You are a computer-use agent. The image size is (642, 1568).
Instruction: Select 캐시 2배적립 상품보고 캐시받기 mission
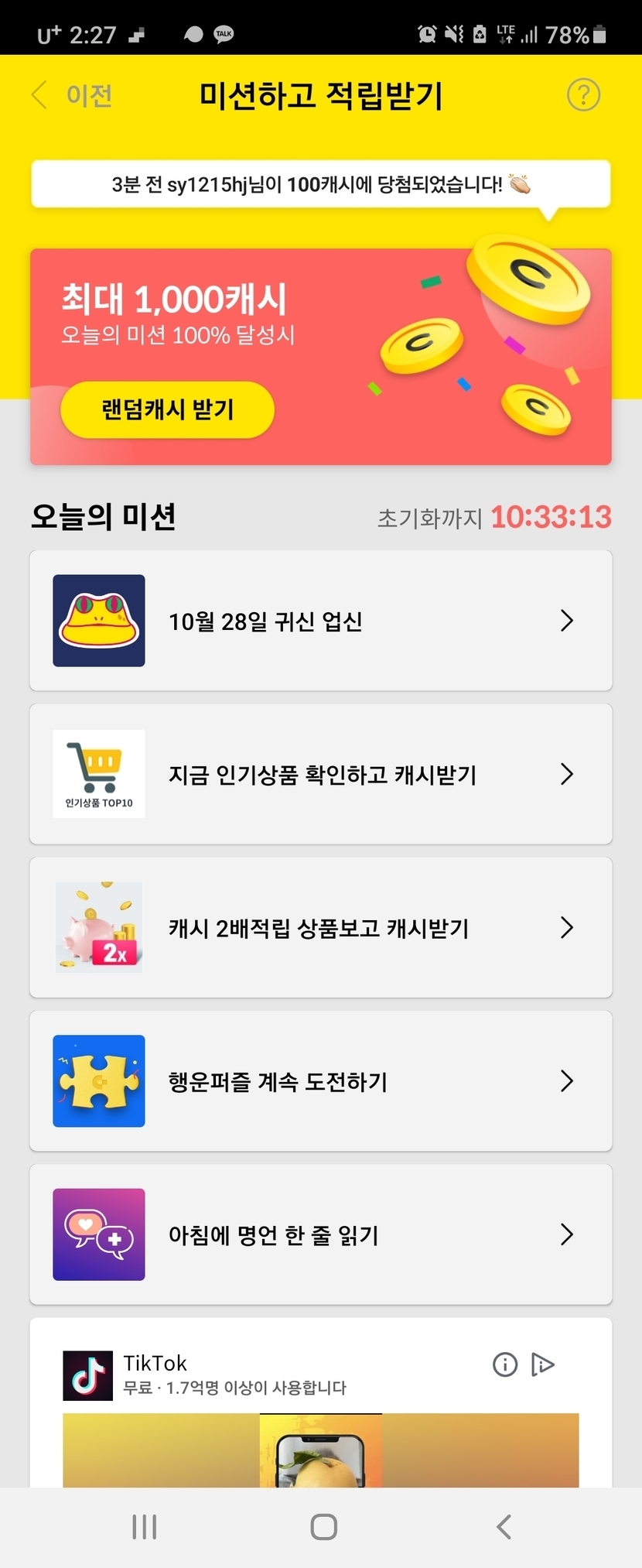click(x=320, y=927)
